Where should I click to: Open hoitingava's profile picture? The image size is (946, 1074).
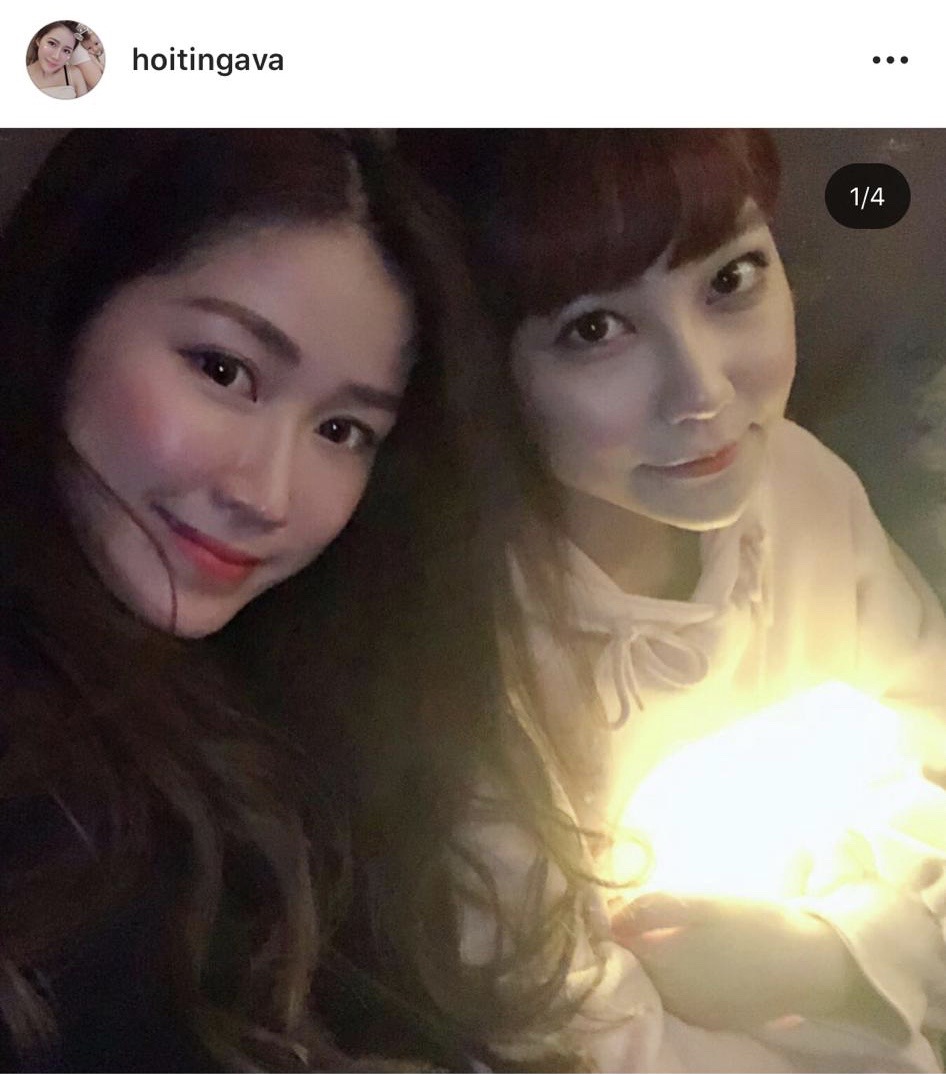[65, 60]
